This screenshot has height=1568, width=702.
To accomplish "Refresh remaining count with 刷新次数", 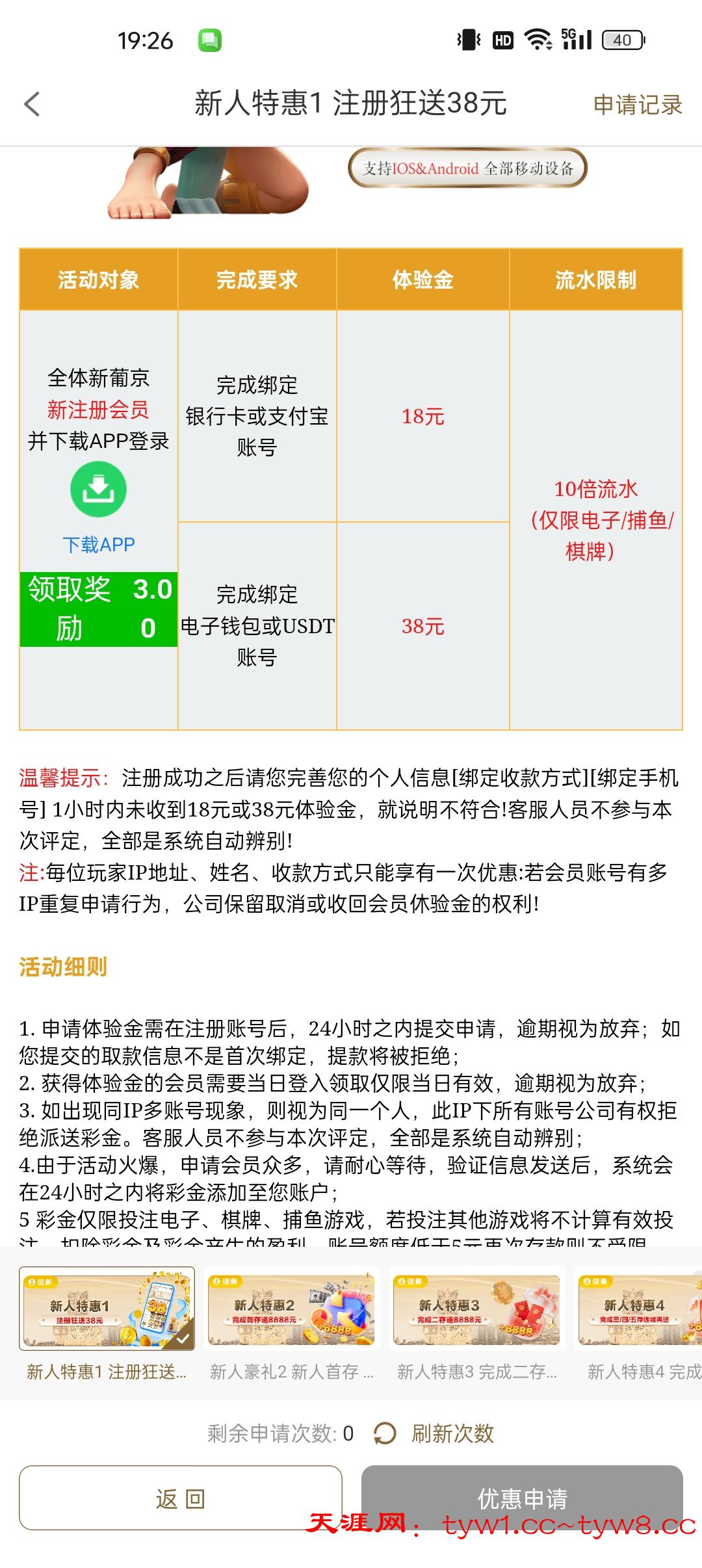I will point(434,1433).
